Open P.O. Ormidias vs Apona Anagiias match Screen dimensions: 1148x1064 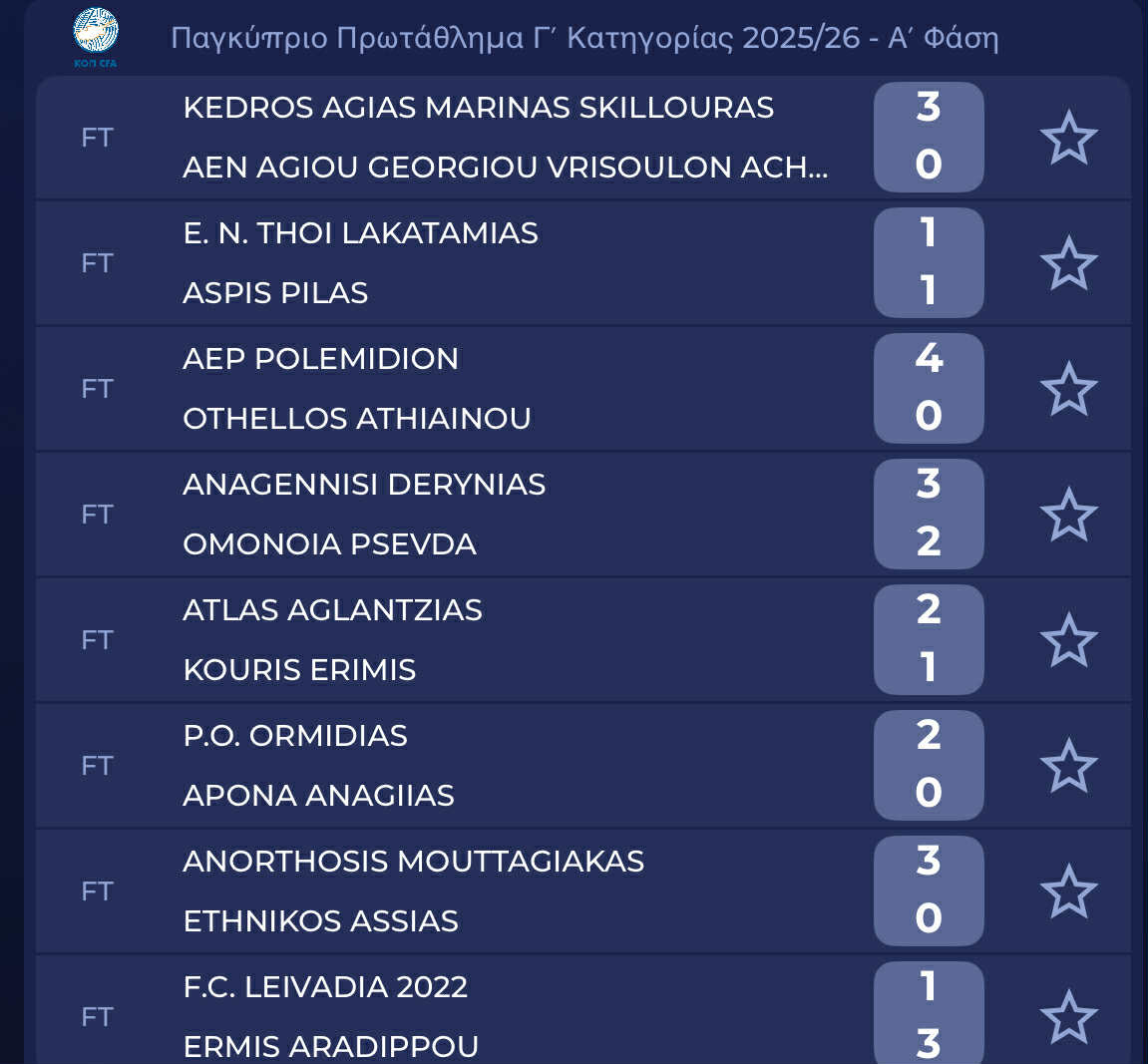pyautogui.click(x=499, y=766)
